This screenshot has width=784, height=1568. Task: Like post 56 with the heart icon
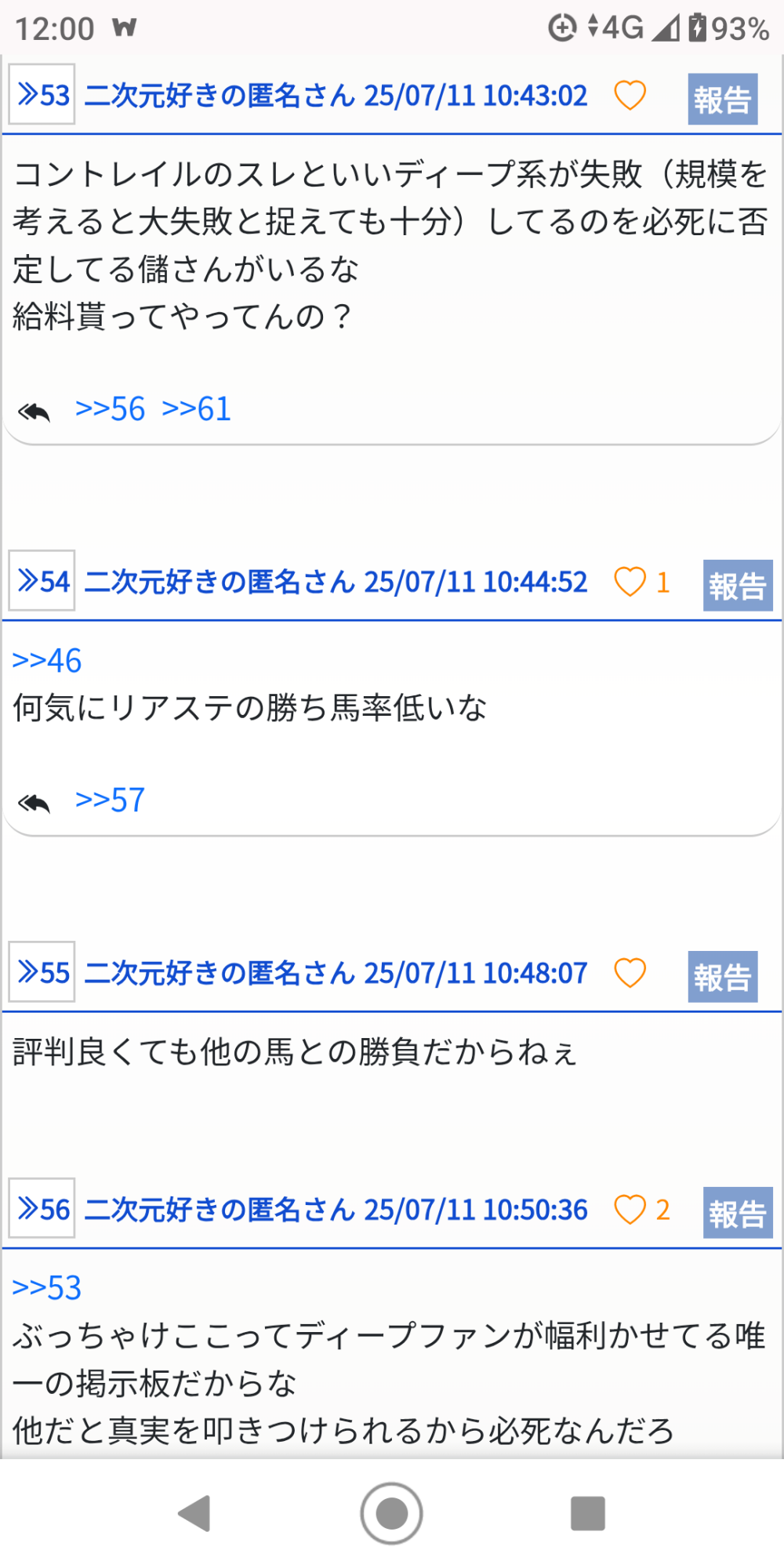click(x=630, y=1210)
